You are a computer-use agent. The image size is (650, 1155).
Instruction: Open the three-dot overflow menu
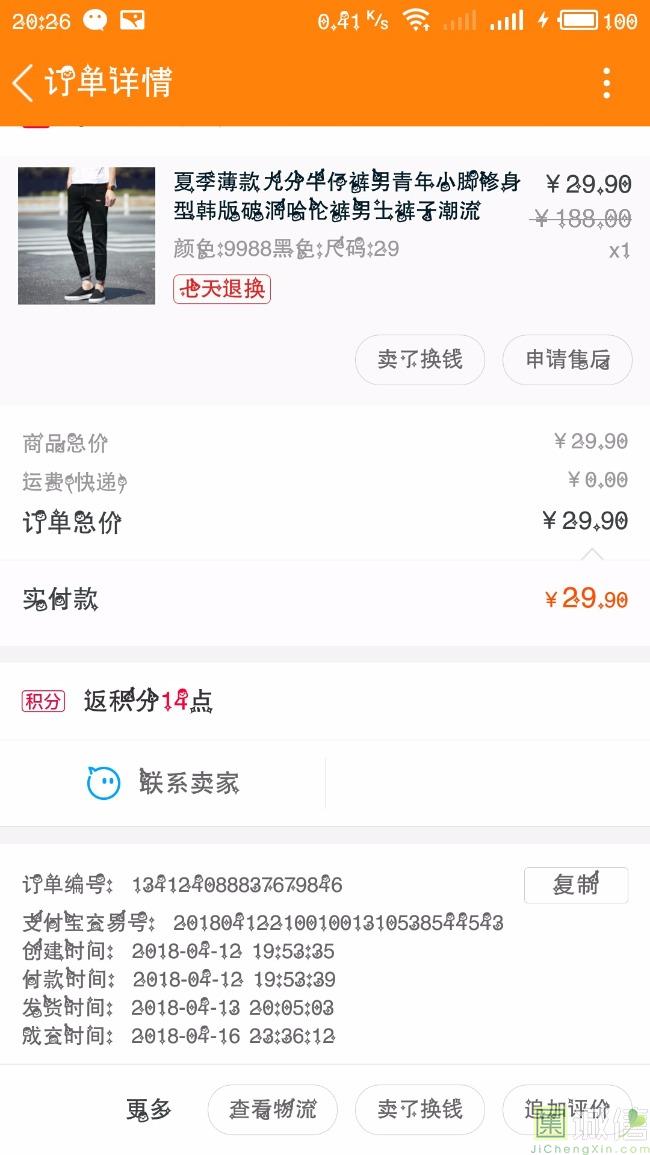[x=606, y=83]
